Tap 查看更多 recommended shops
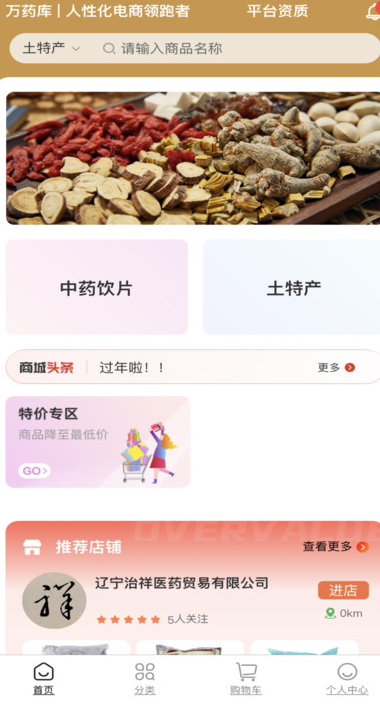 [x=335, y=547]
